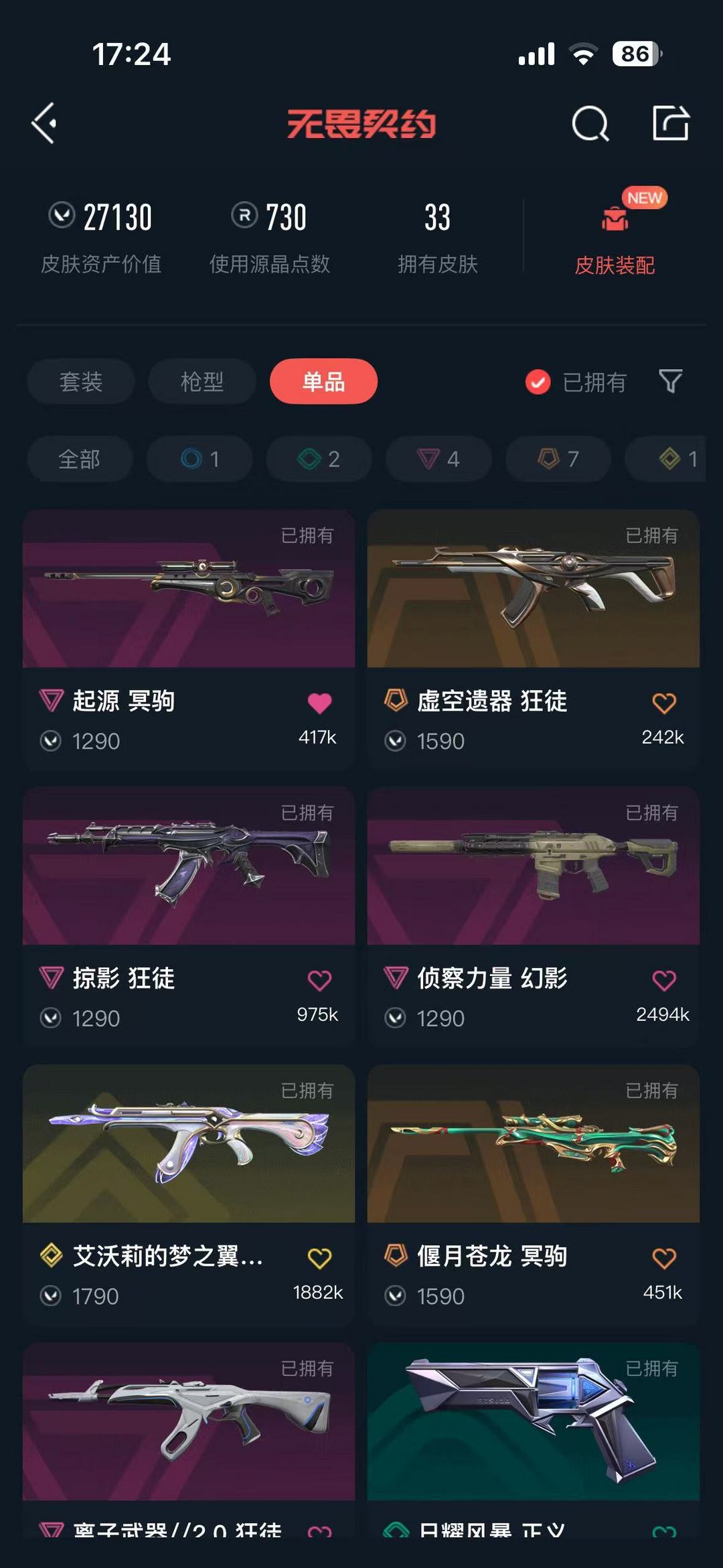Go back using the arrow icon
The image size is (723, 1568).
click(x=45, y=123)
